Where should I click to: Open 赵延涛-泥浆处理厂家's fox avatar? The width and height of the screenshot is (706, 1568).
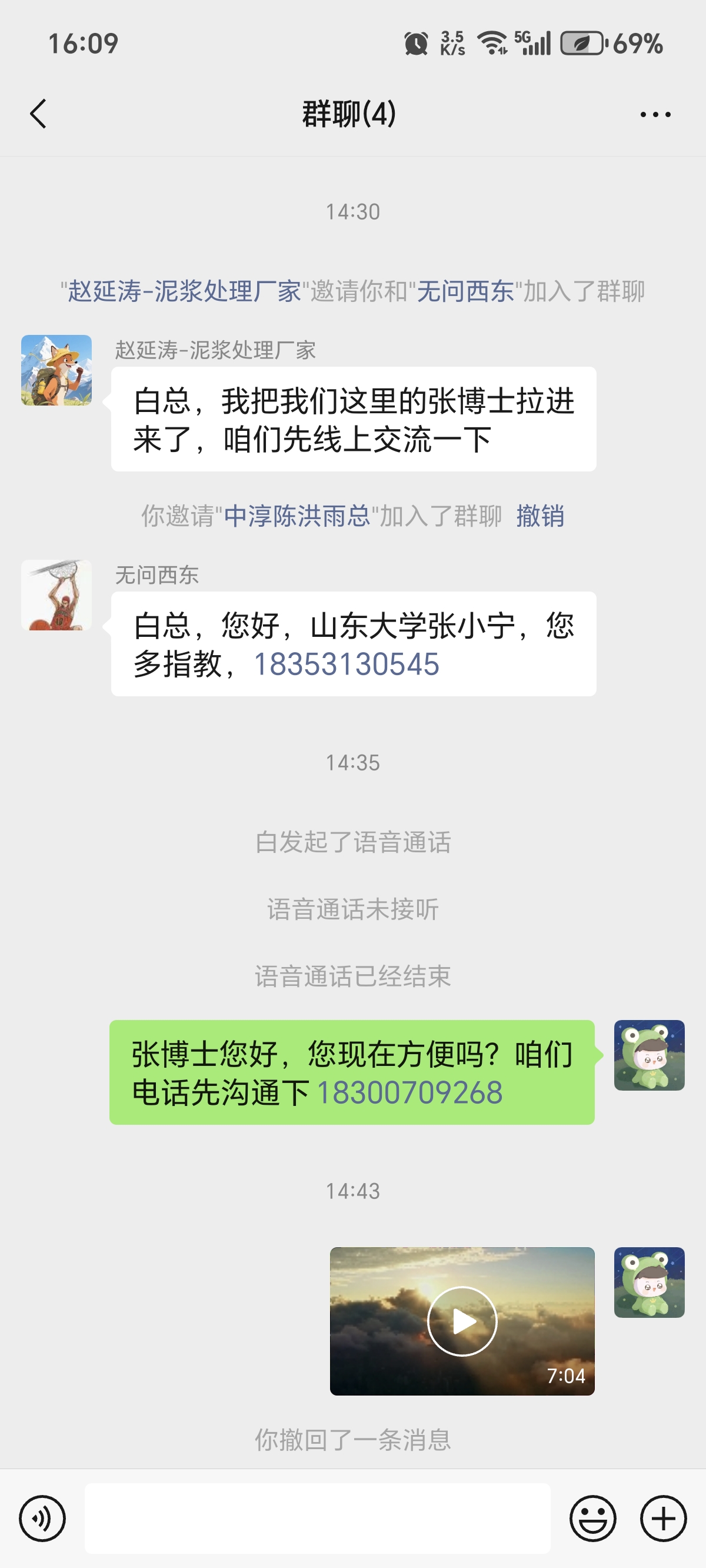(x=56, y=370)
